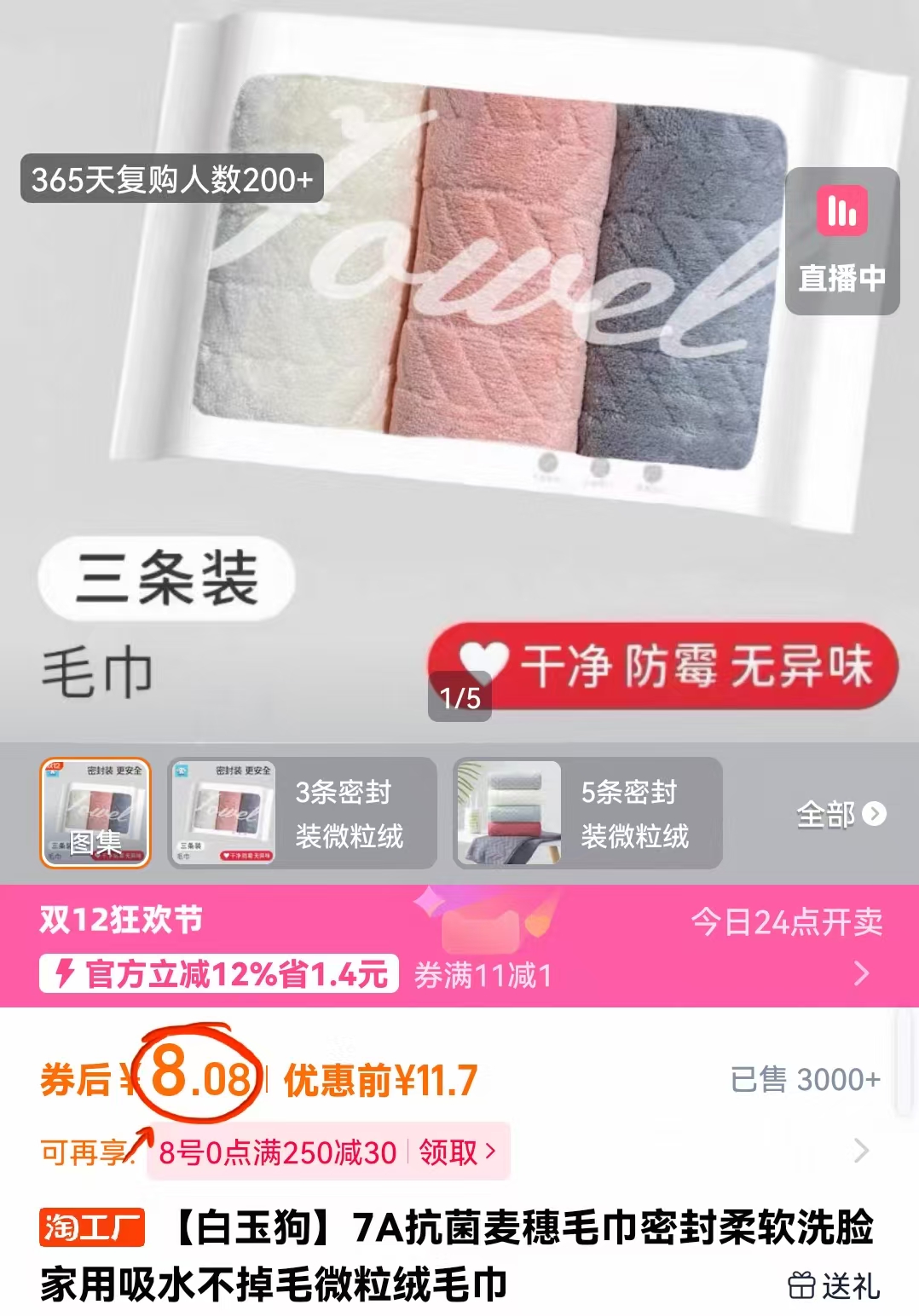Tap the lightning icon in the discount banner

(x=67, y=972)
